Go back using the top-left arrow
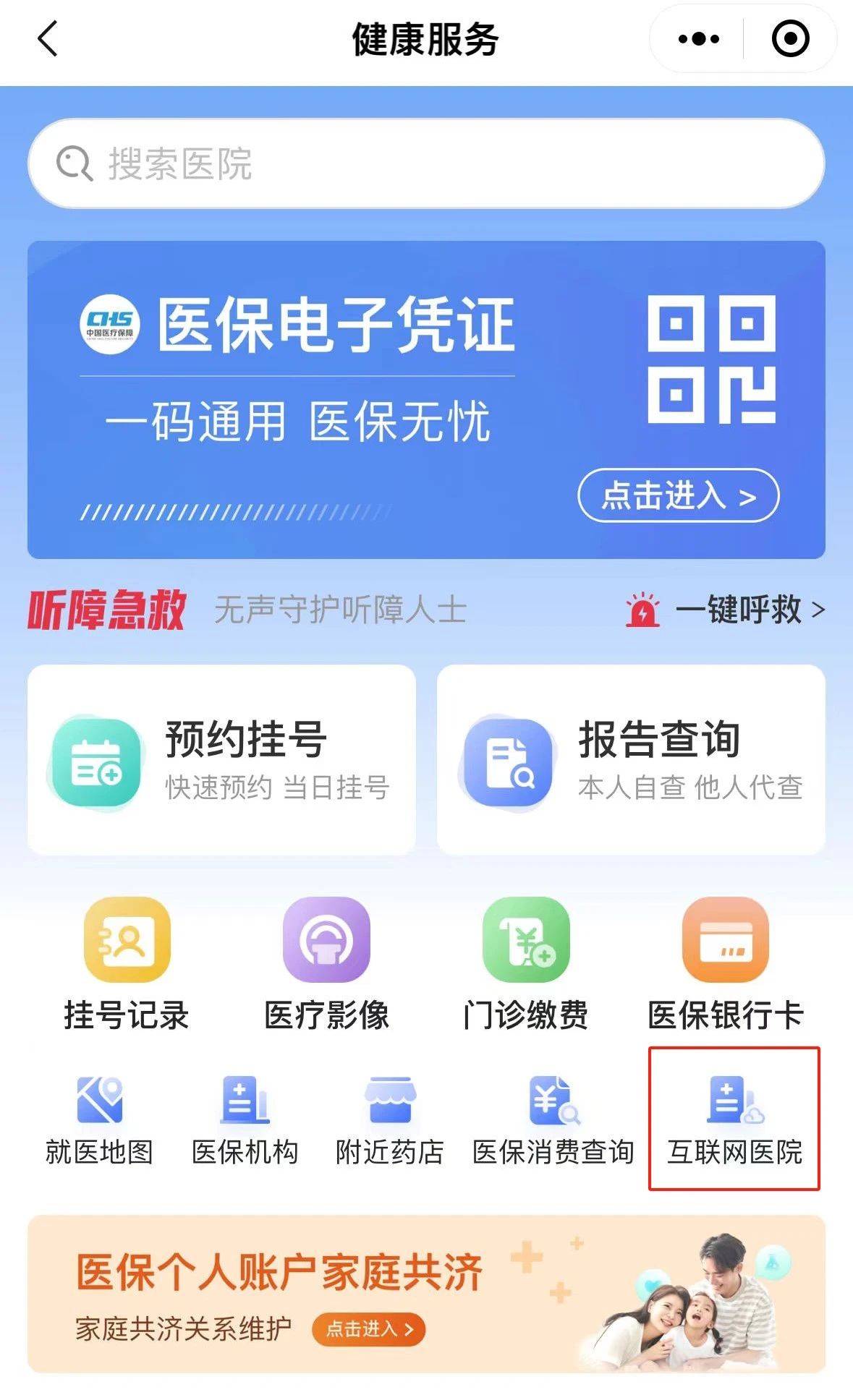This screenshot has width=853, height=1400. click(x=48, y=39)
